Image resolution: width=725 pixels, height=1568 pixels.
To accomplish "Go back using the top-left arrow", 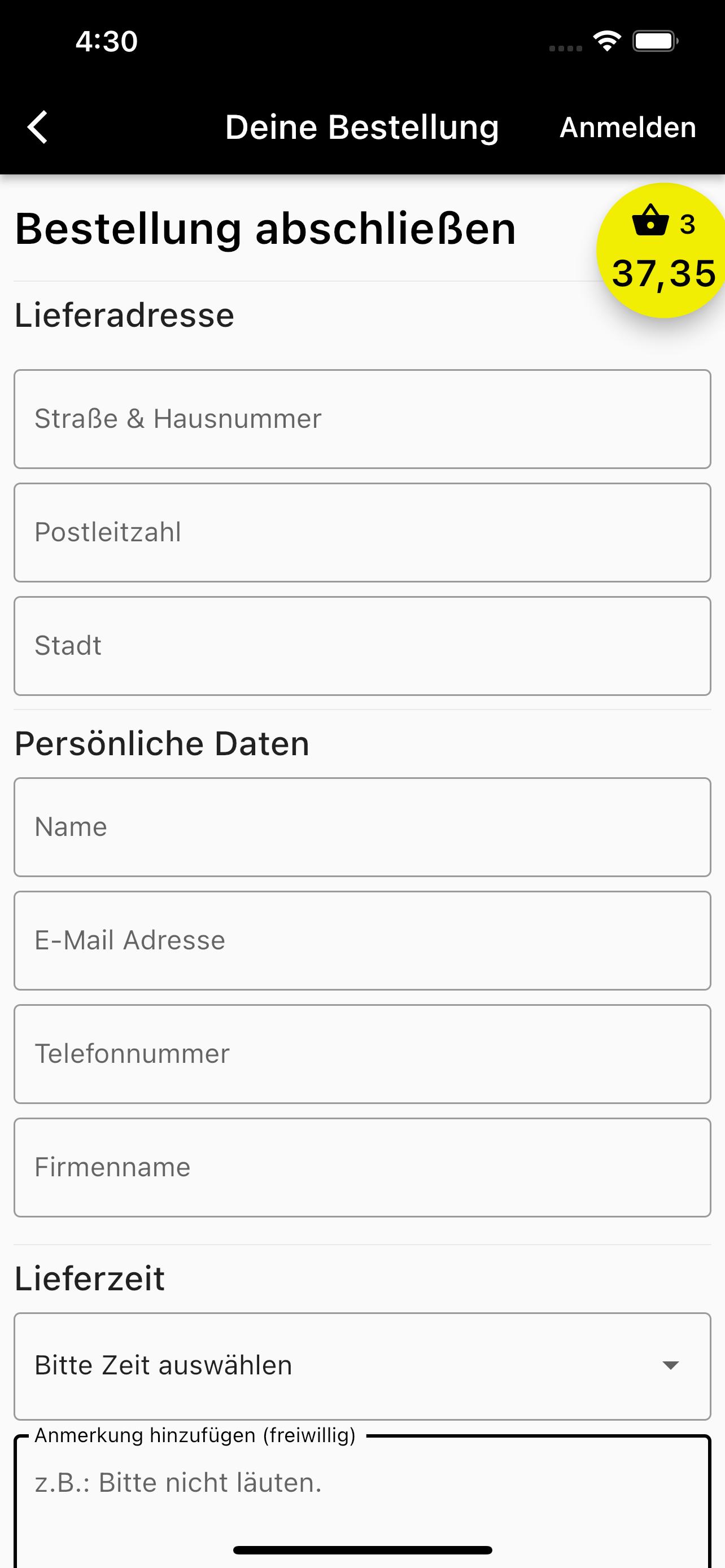I will (38, 127).
